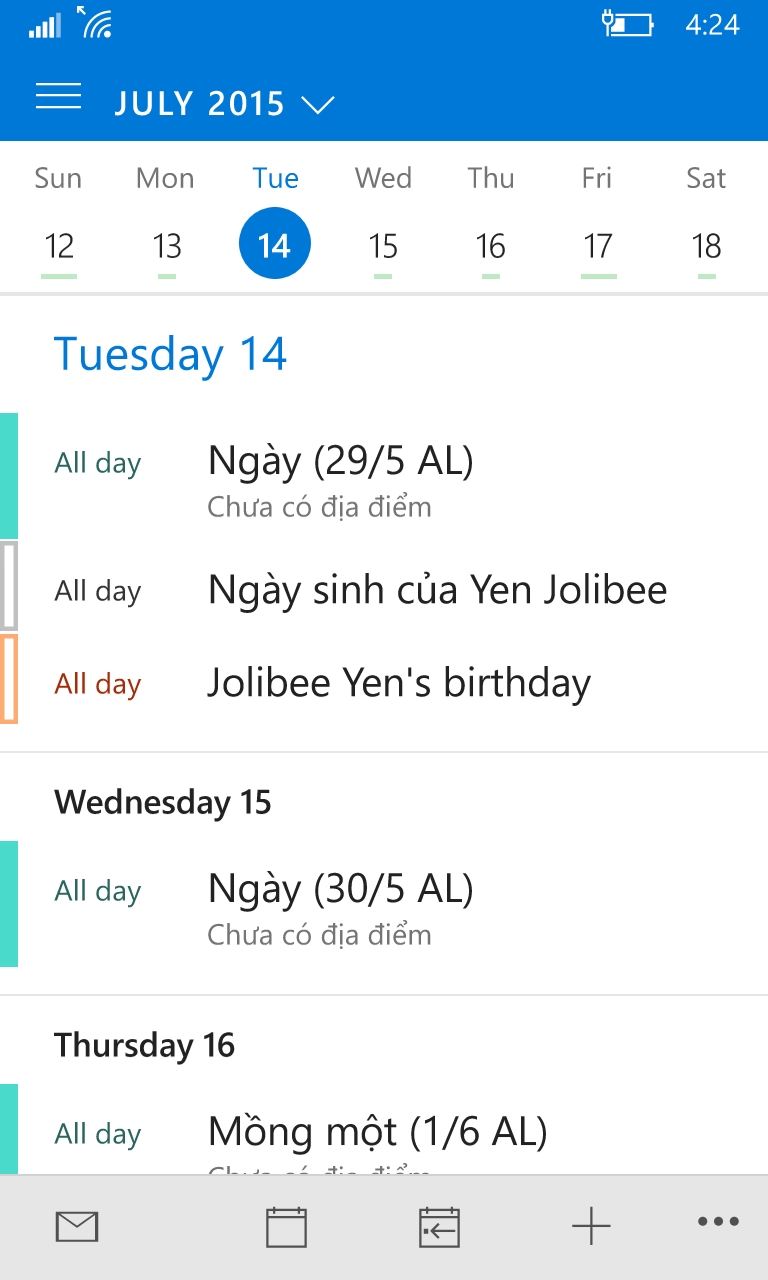This screenshot has height=1280, width=768.
Task: Select Wednesday 15 in the week strip
Action: click(383, 246)
